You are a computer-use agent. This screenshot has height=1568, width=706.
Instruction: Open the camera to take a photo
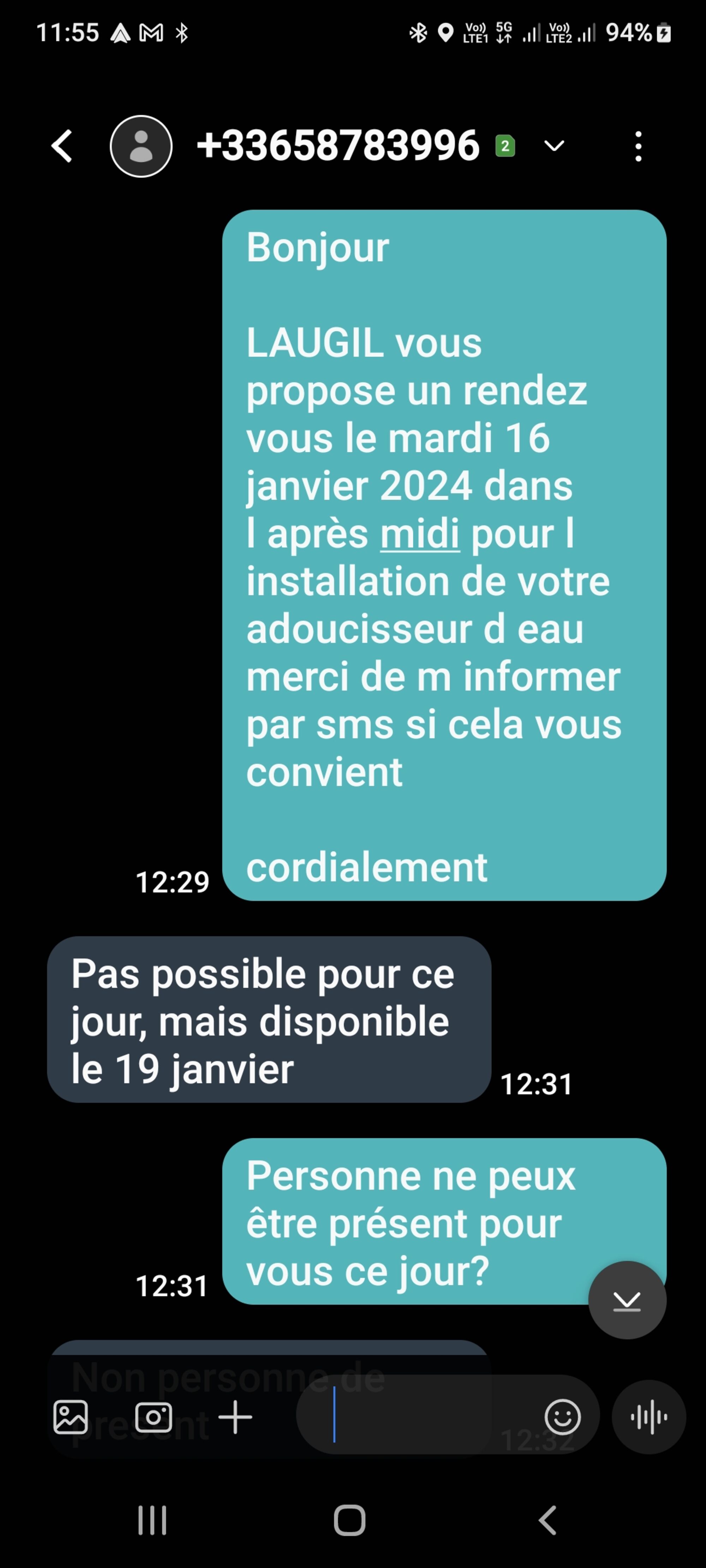click(x=154, y=1417)
